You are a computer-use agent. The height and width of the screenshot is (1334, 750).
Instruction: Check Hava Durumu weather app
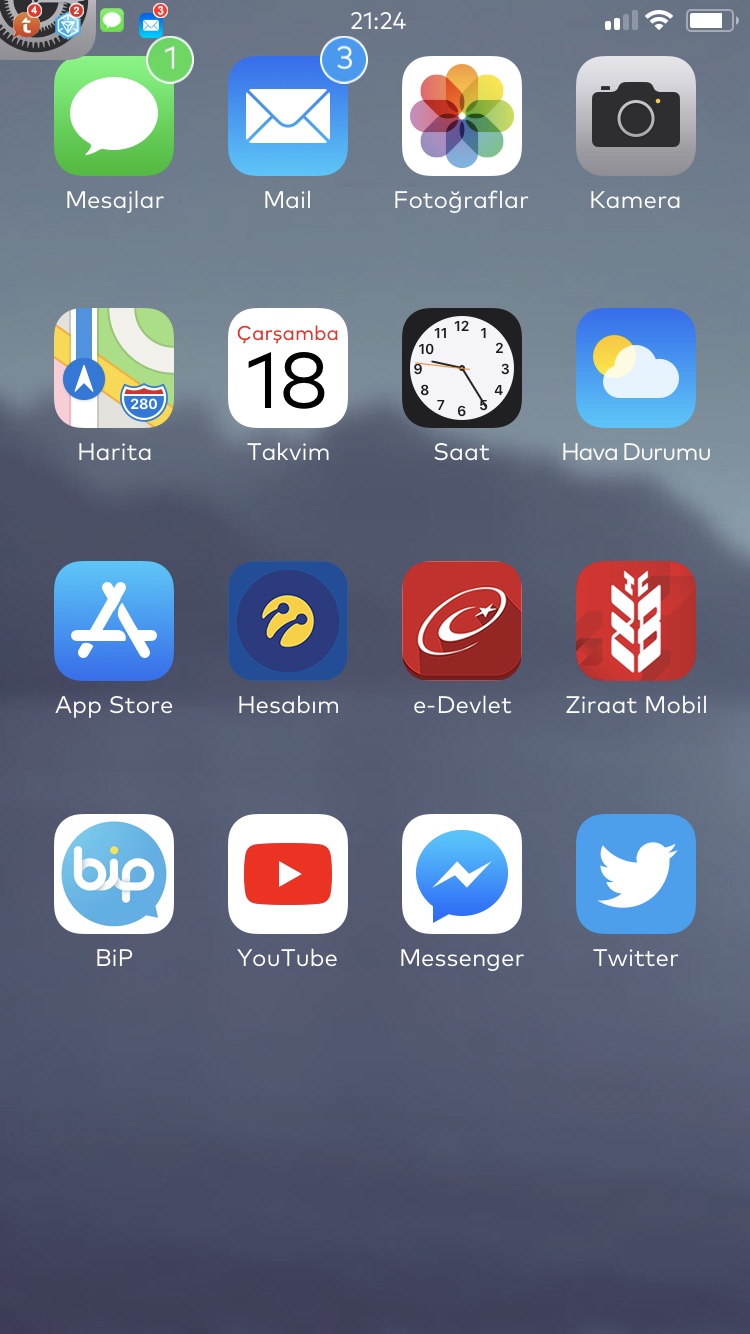pyautogui.click(x=636, y=368)
